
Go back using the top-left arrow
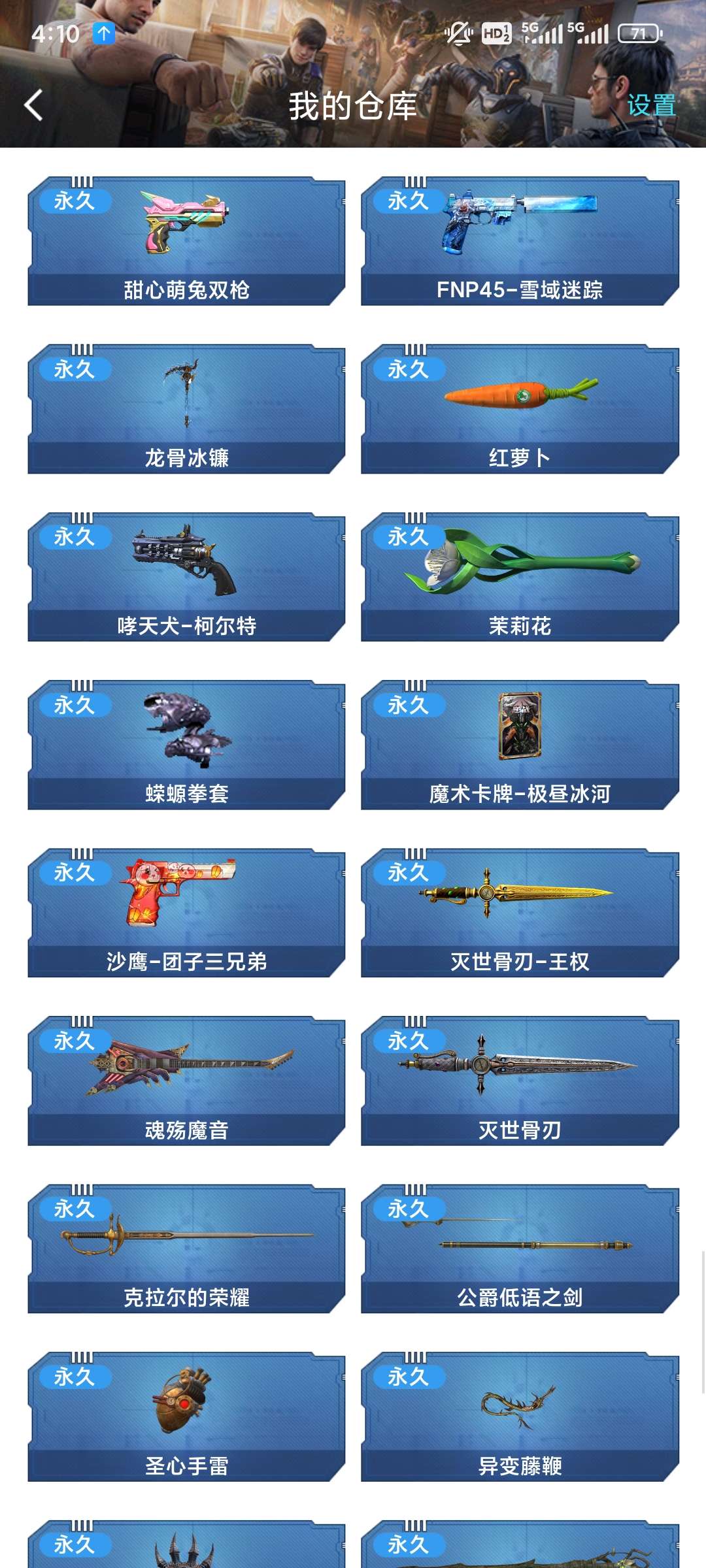pyautogui.click(x=34, y=105)
